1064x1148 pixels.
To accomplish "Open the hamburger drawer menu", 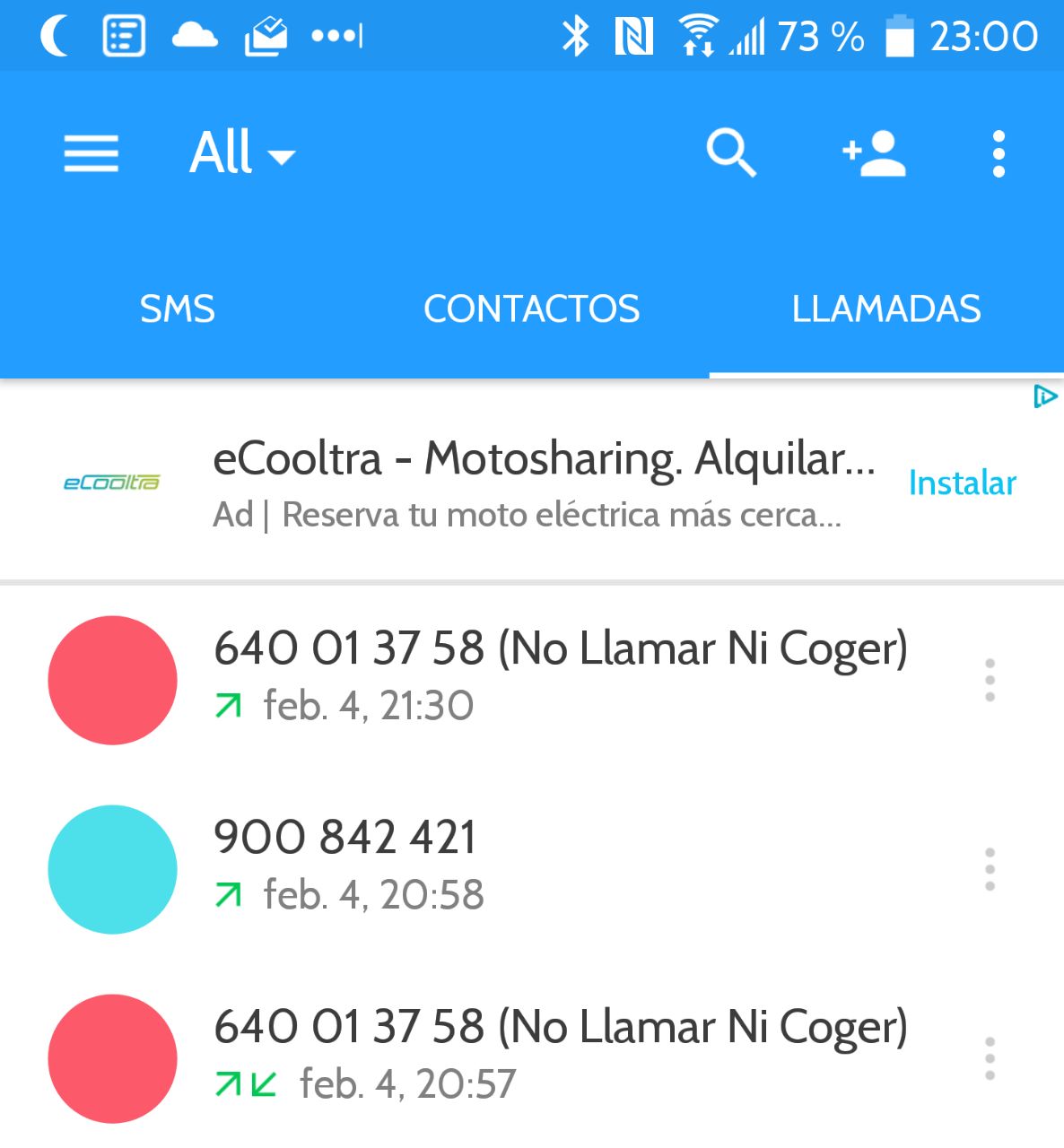I will pos(91,152).
